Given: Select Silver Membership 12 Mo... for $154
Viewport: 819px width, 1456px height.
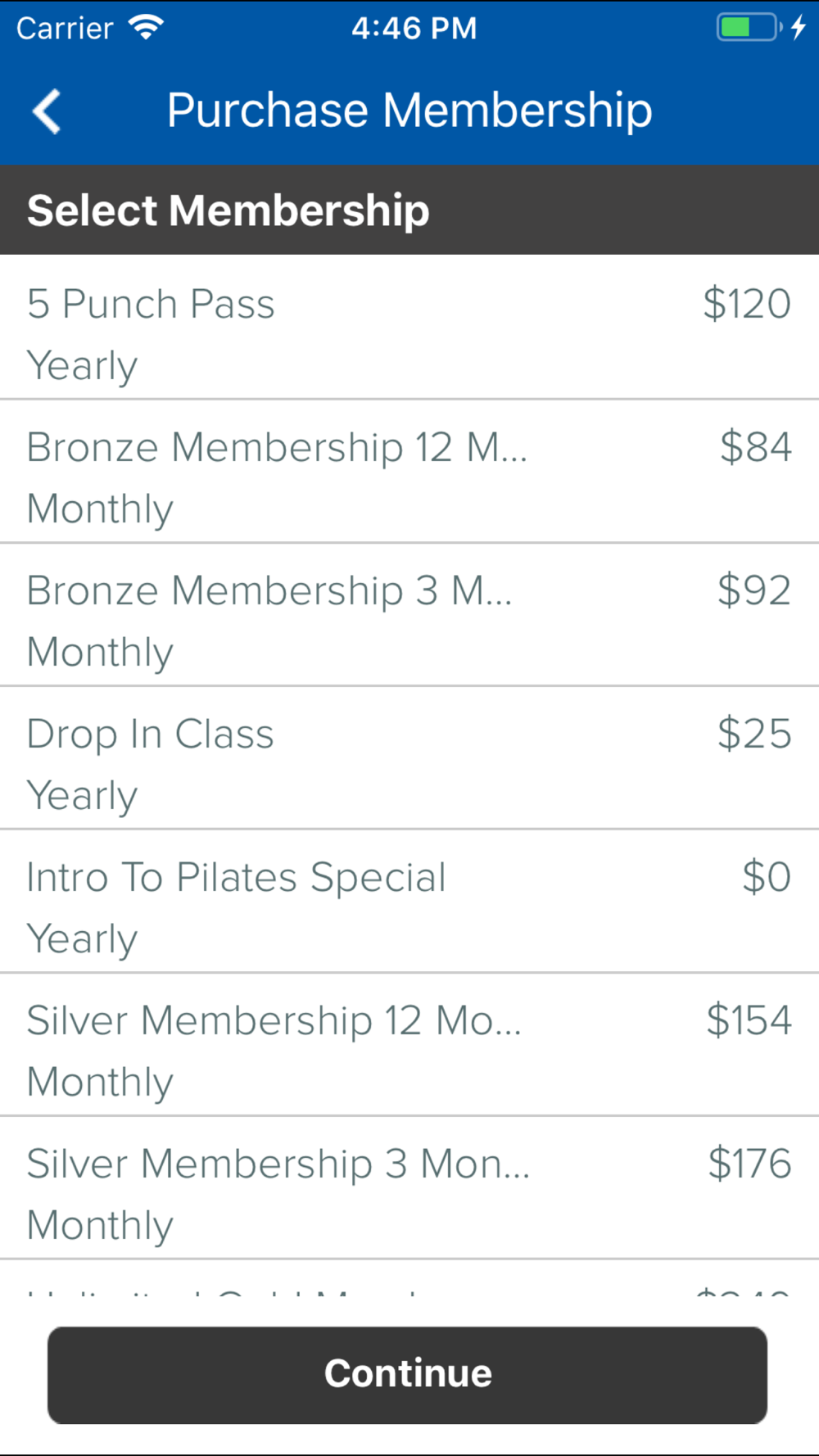Looking at the screenshot, I should coord(409,1045).
